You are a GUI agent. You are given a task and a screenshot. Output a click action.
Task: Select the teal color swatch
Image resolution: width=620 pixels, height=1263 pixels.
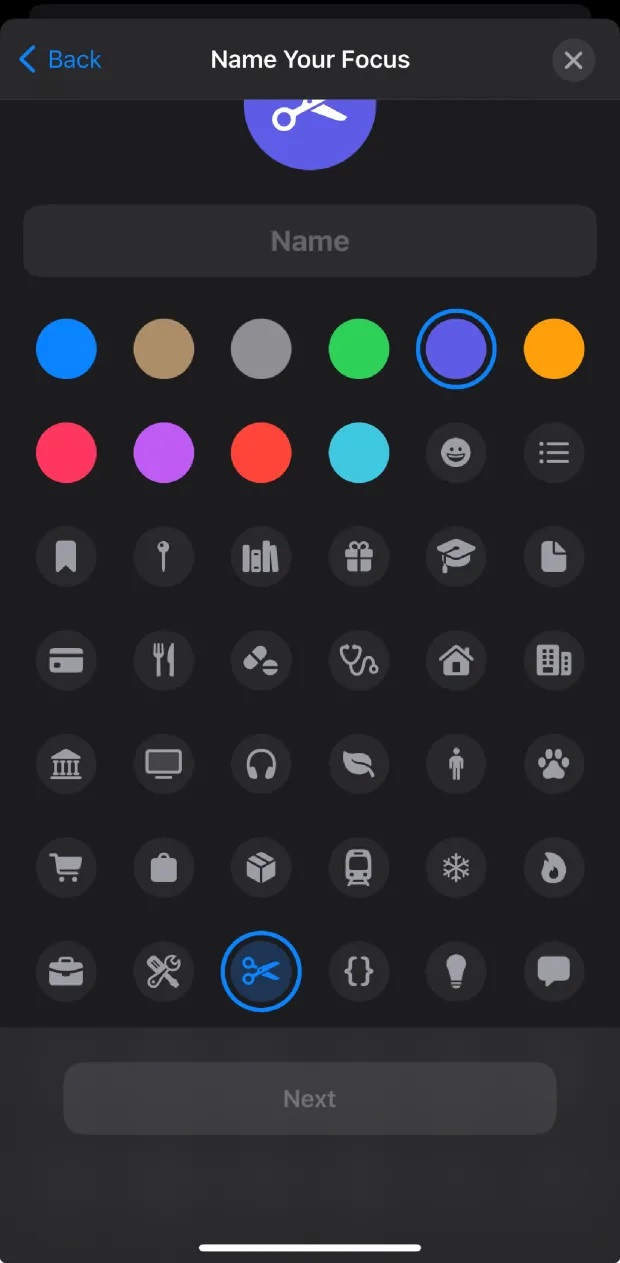(359, 453)
